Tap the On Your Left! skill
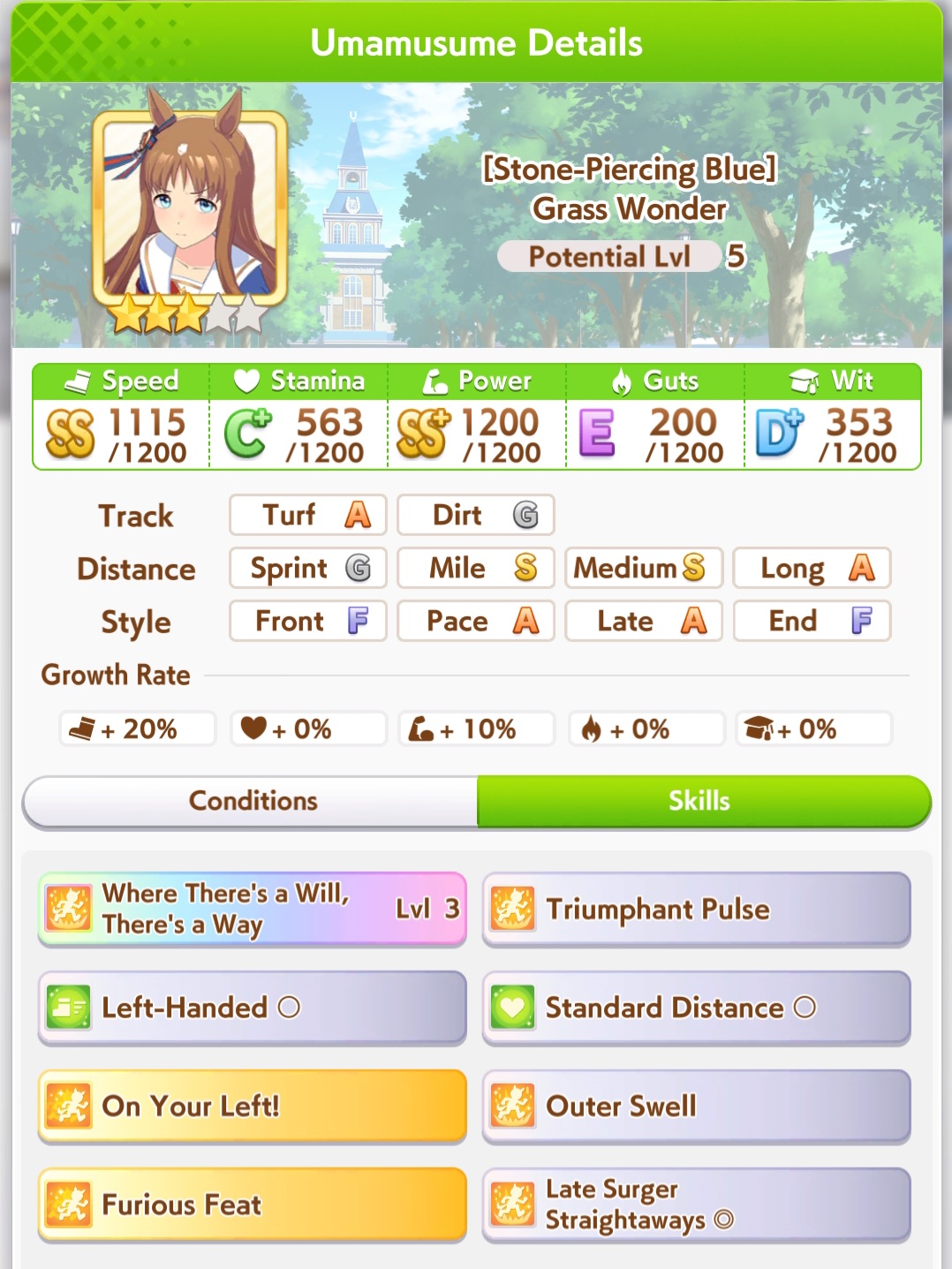This screenshot has height=1269, width=952. click(x=252, y=1107)
